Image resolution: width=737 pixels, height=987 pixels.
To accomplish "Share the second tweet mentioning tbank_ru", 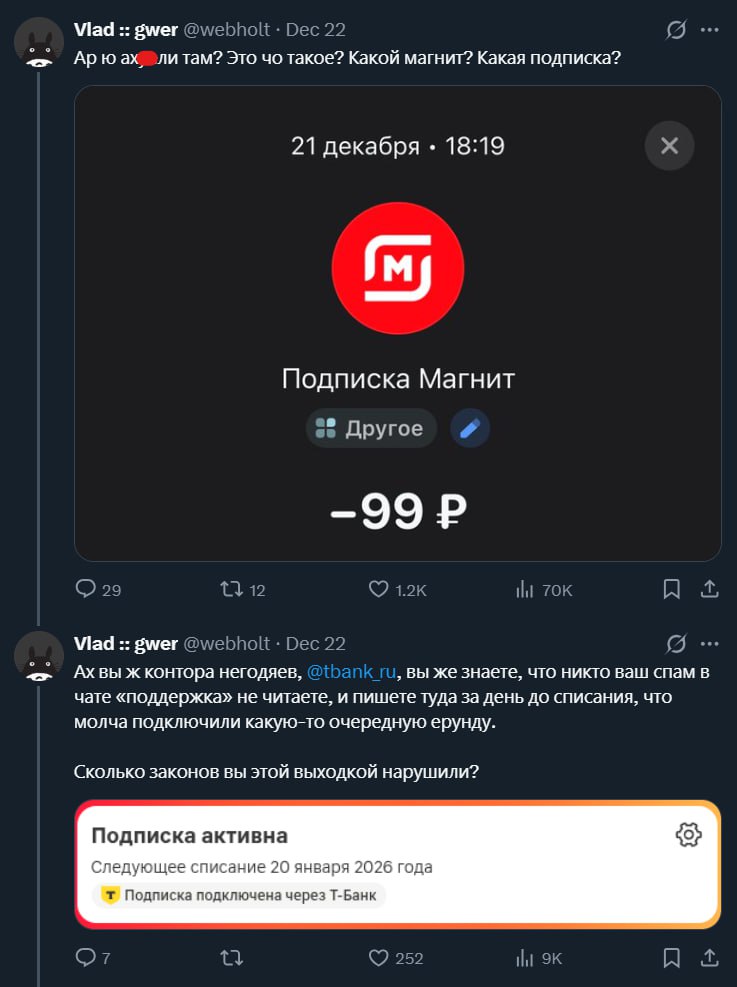I will click(709, 958).
